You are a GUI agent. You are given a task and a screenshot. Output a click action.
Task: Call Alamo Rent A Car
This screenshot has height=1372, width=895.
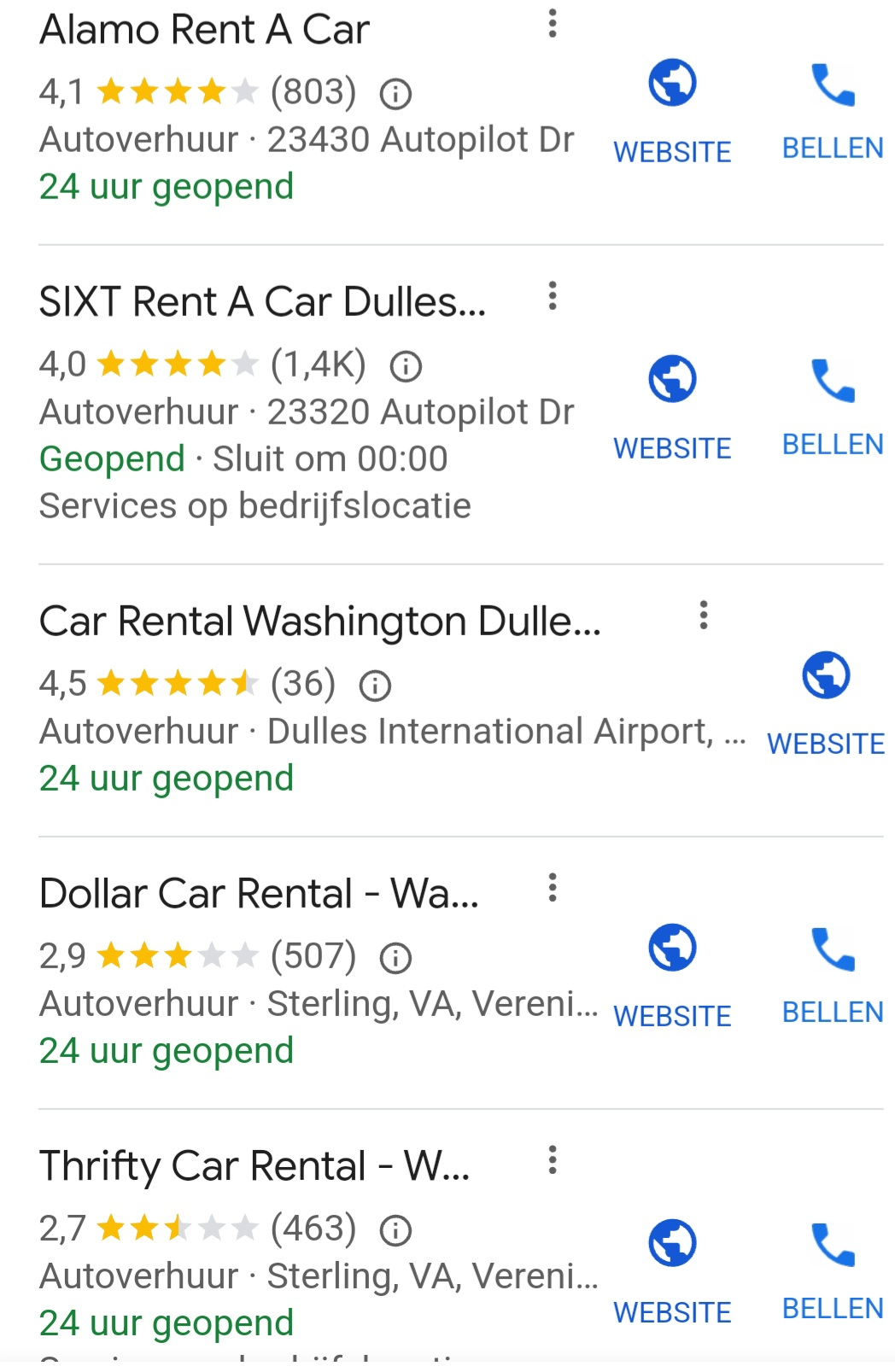point(833,108)
